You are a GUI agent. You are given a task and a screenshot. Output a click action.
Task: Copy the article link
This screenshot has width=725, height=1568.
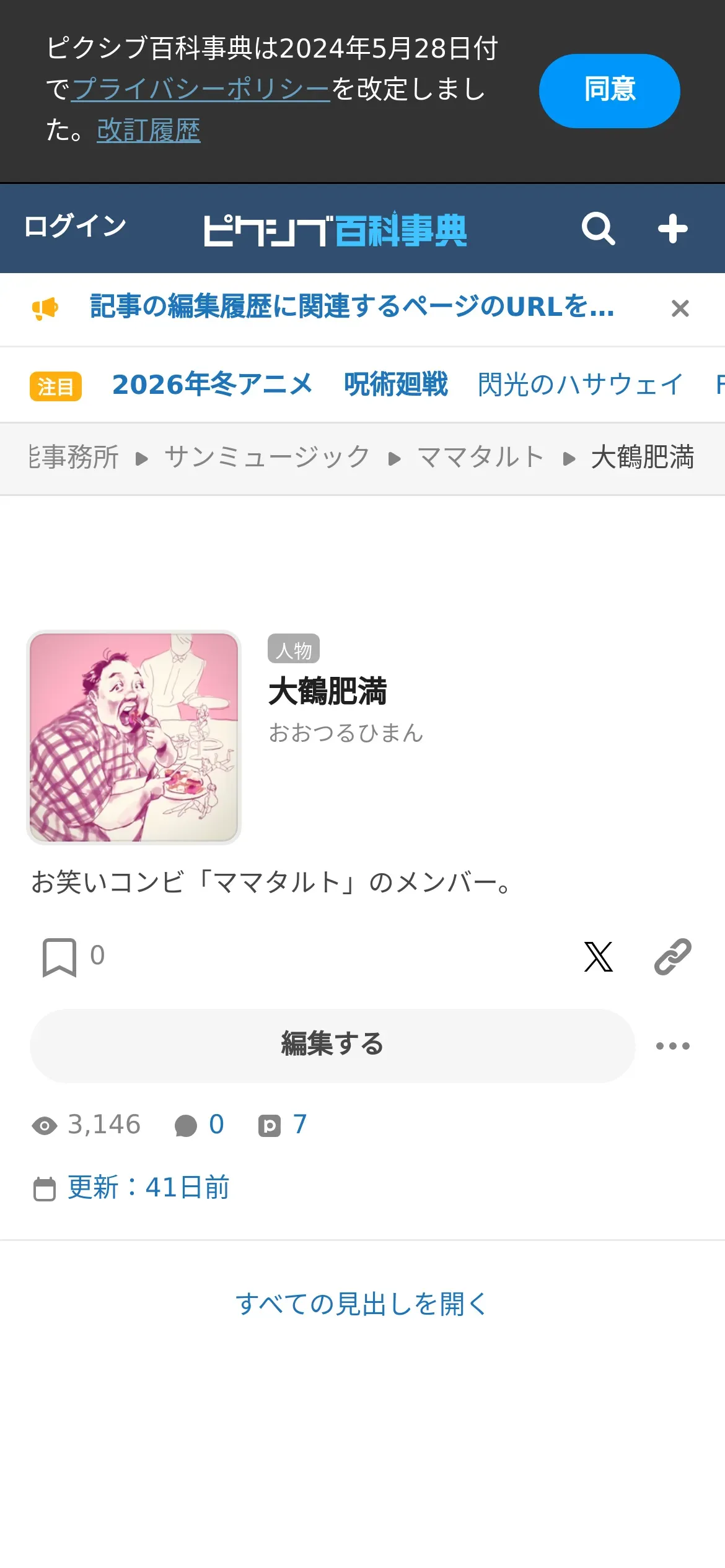click(x=672, y=957)
